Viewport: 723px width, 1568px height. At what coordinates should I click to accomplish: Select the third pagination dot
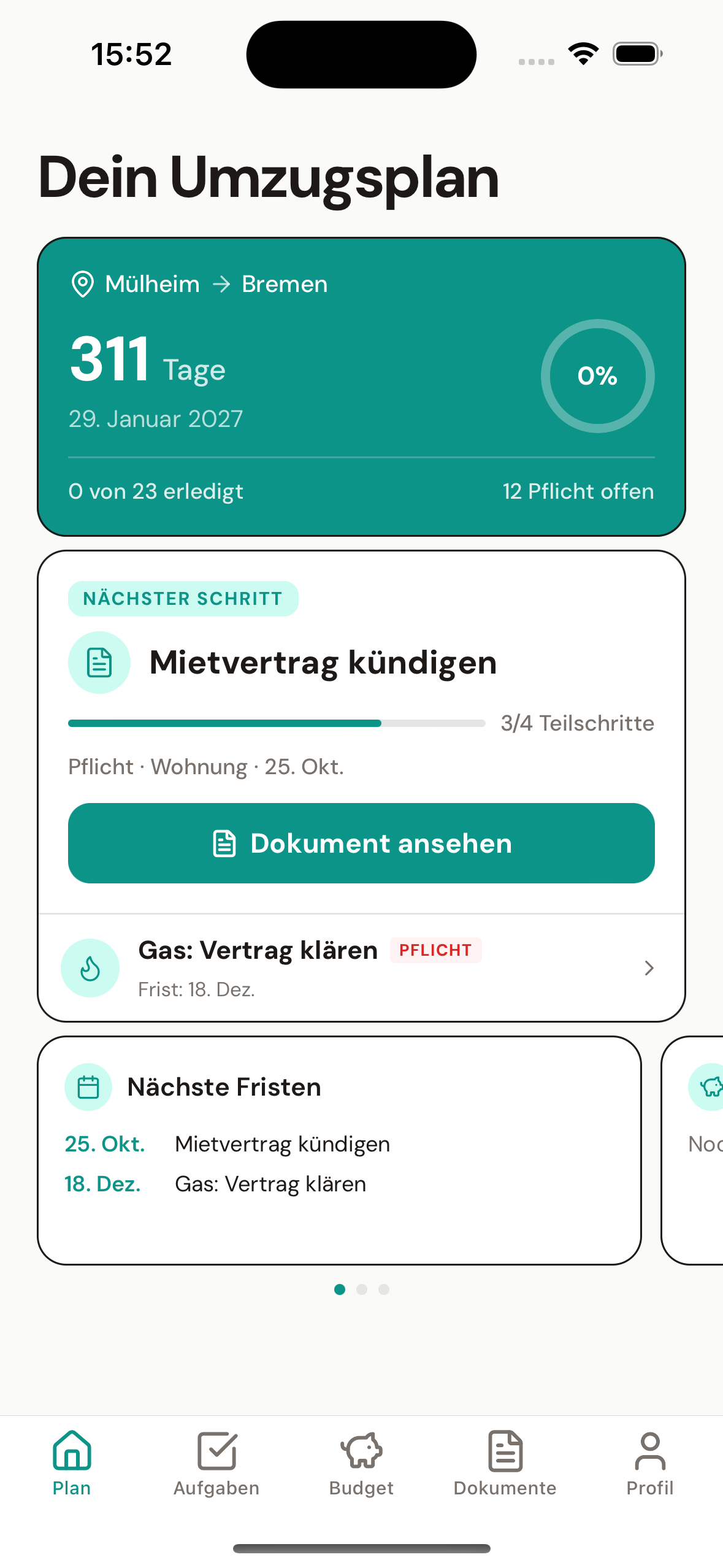(x=383, y=1289)
